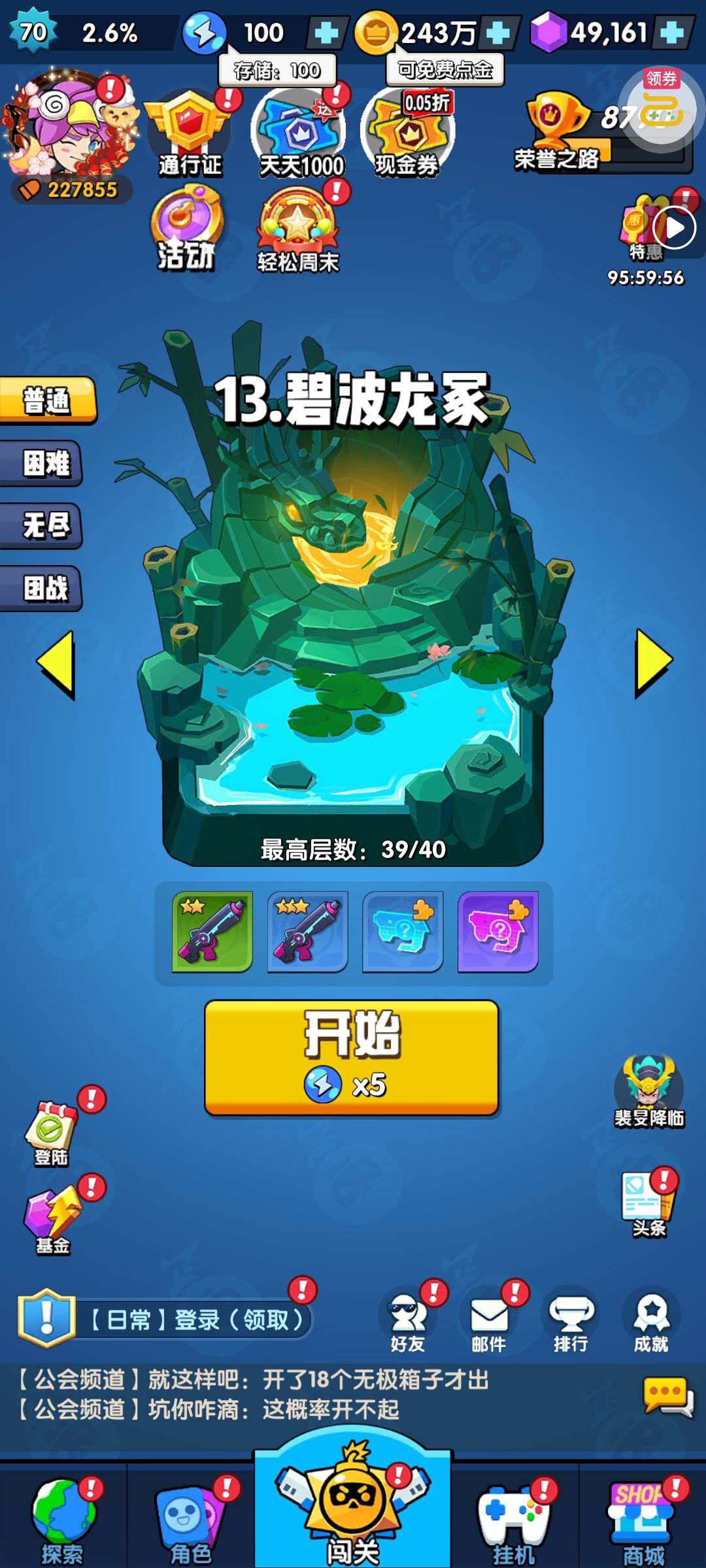Open the 团战 team battle mode

pyautogui.click(x=43, y=588)
